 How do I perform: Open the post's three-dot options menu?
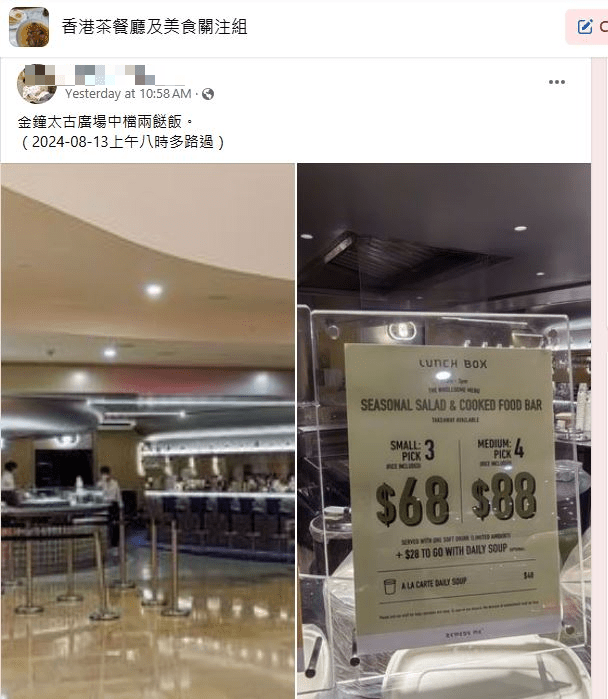click(x=557, y=83)
